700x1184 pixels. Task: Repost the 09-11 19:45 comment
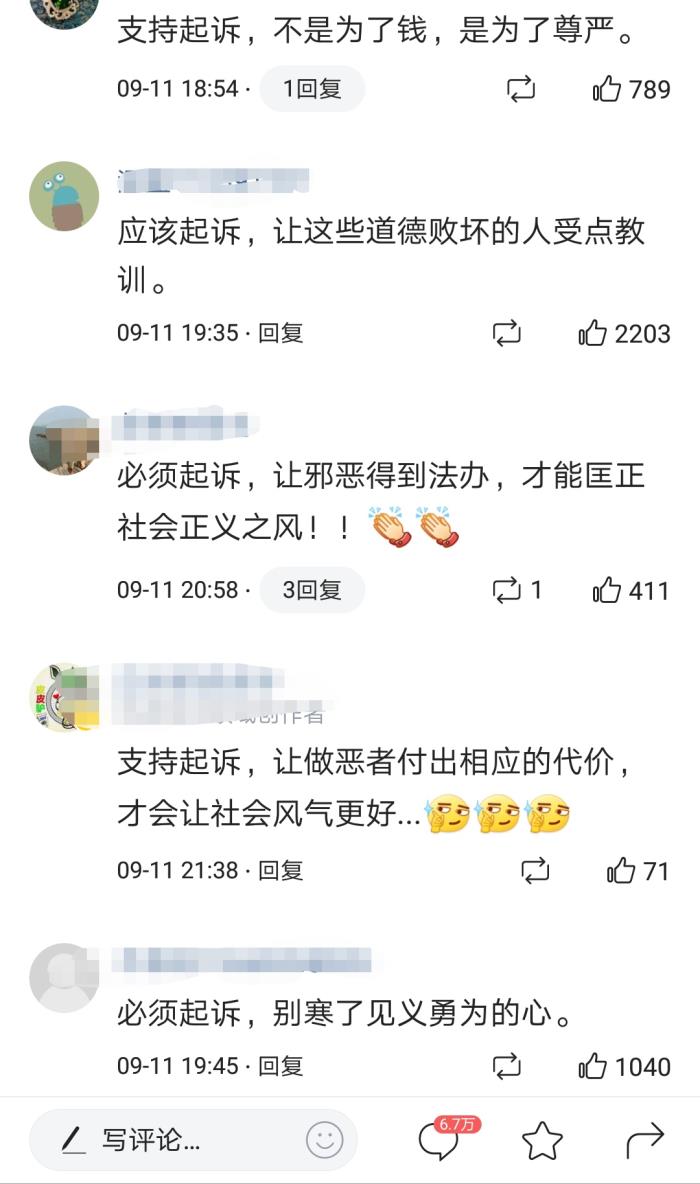coord(507,1066)
